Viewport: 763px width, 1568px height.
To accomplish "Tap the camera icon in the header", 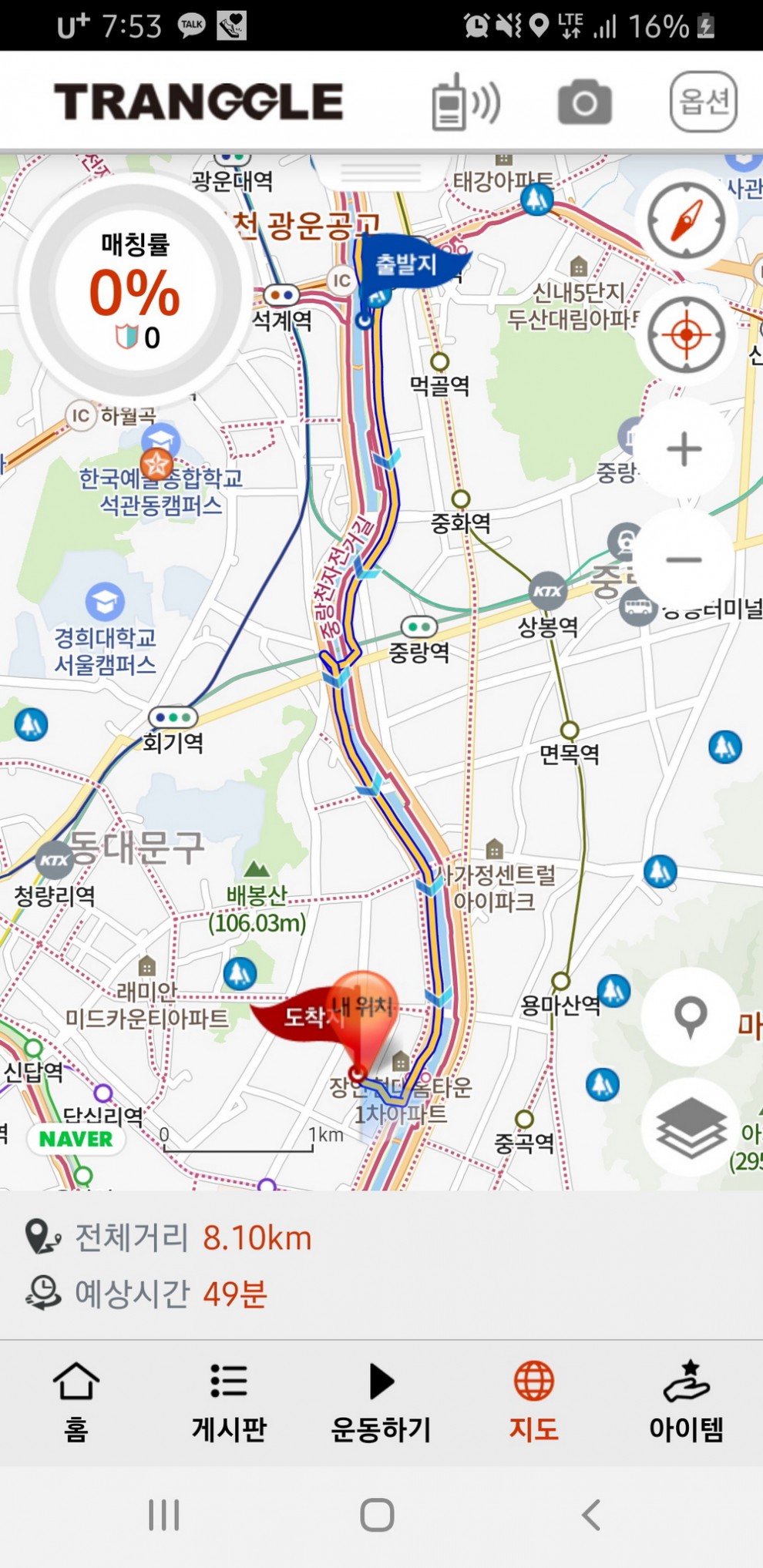I will click(x=584, y=102).
